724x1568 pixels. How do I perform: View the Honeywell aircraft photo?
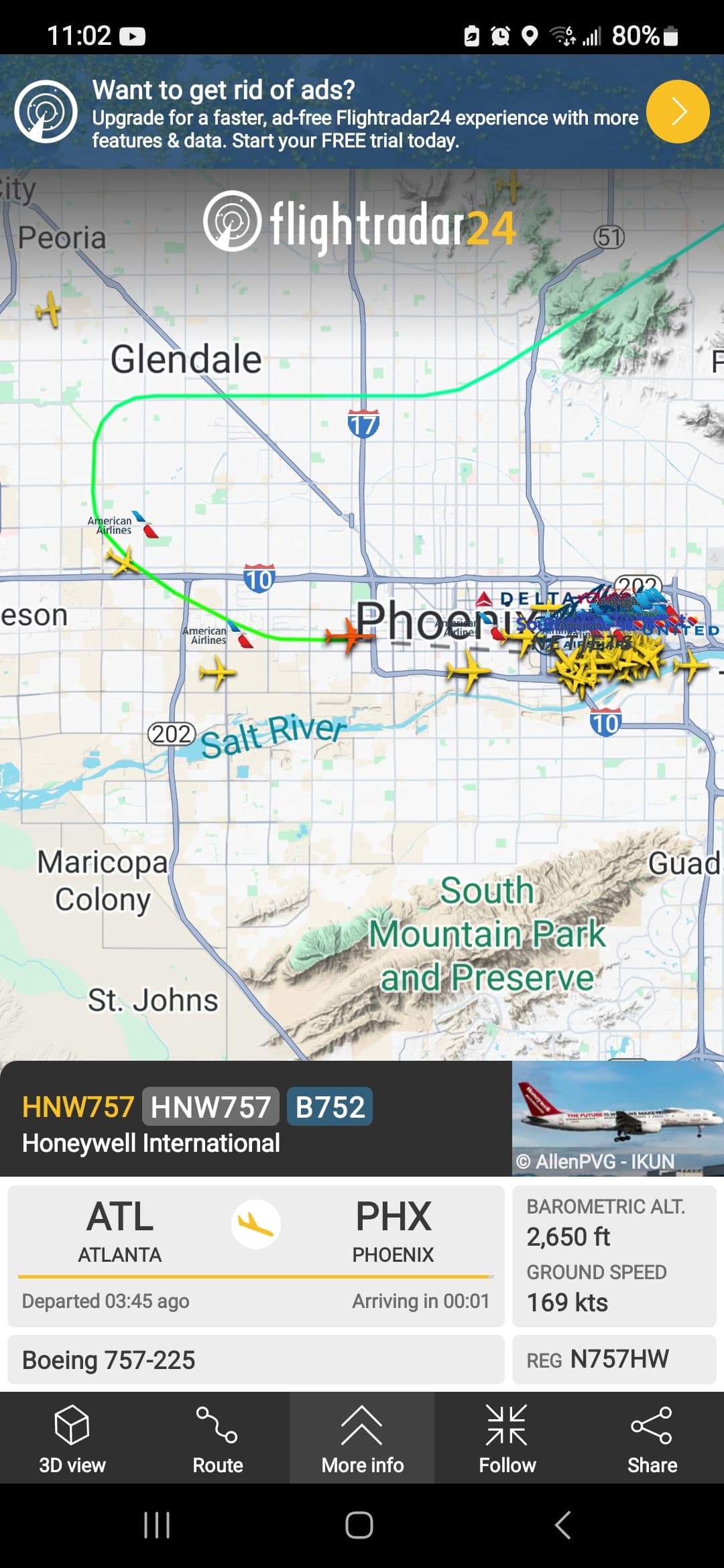pyautogui.click(x=617, y=1118)
